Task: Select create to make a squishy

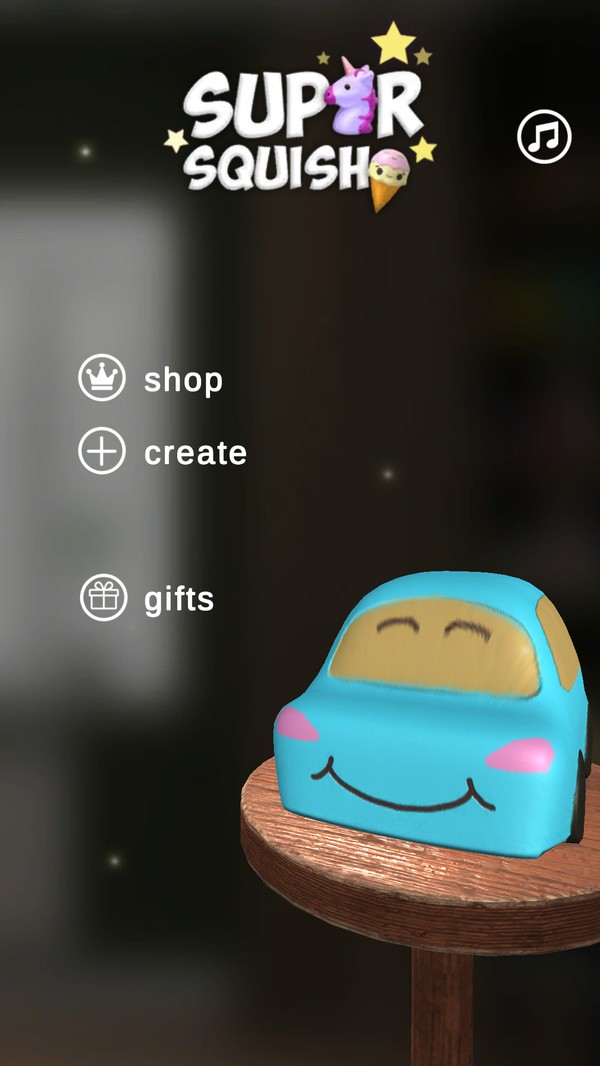Action: coord(162,451)
